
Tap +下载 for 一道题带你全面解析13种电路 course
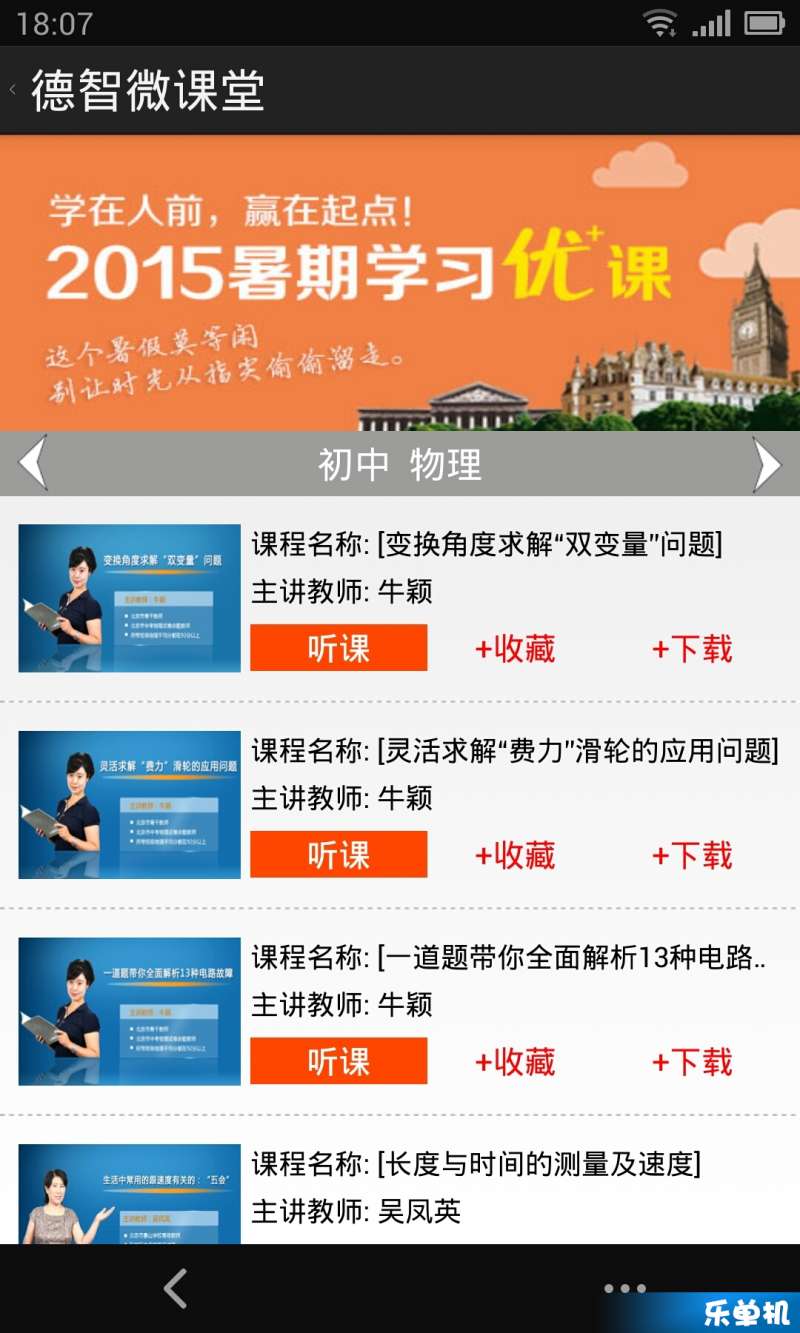pos(692,1062)
